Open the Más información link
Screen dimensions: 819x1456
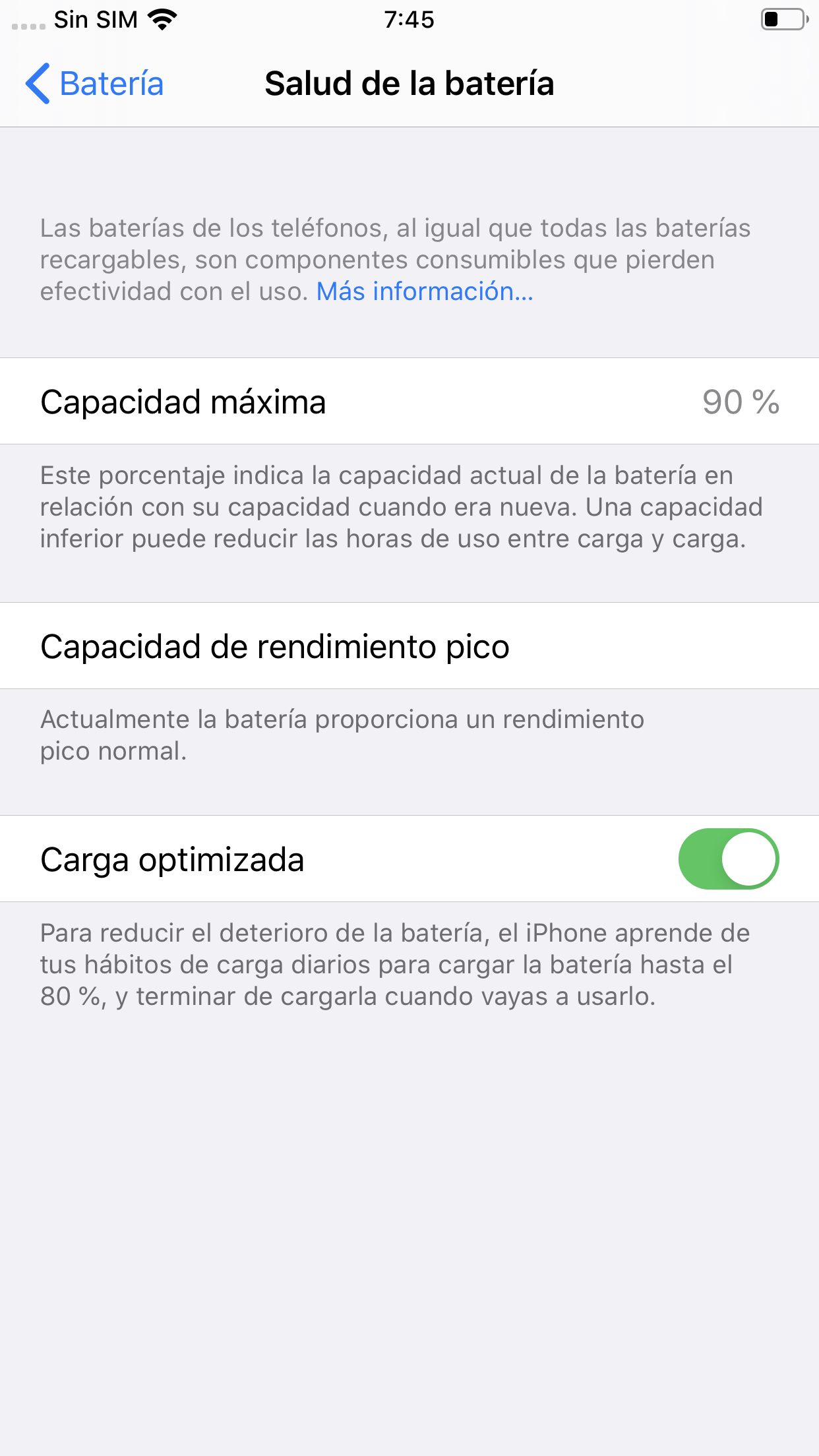coord(425,291)
